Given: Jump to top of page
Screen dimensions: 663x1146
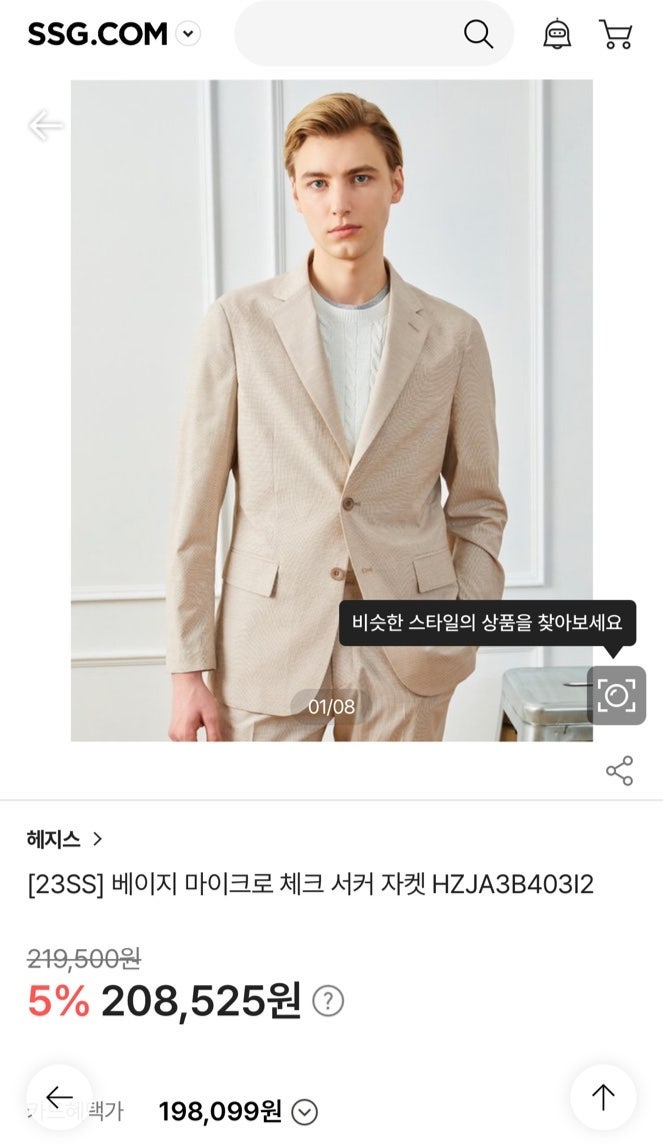Looking at the screenshot, I should coord(603,1097).
